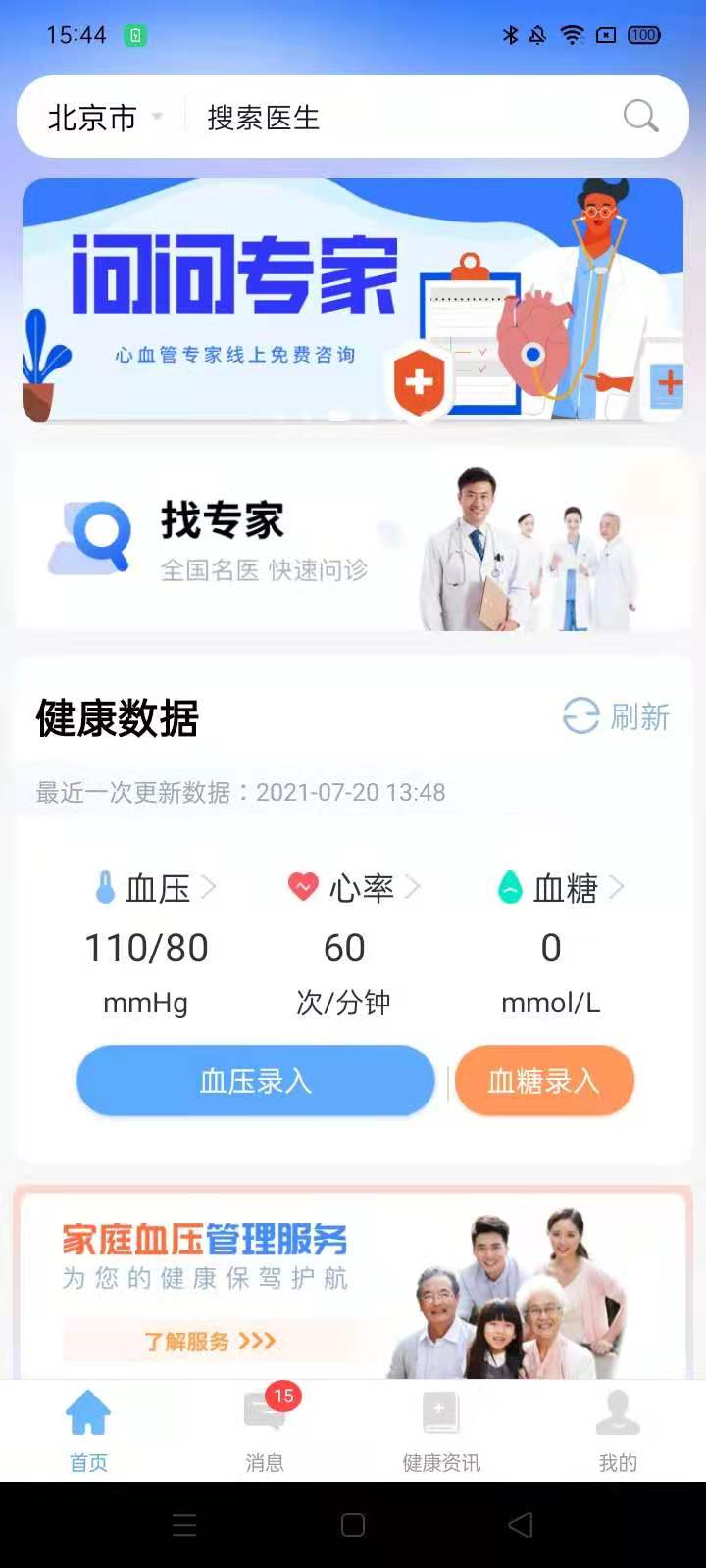Switch to the 我的 tab
Screen dimensions: 706x1568
(x=618, y=1431)
